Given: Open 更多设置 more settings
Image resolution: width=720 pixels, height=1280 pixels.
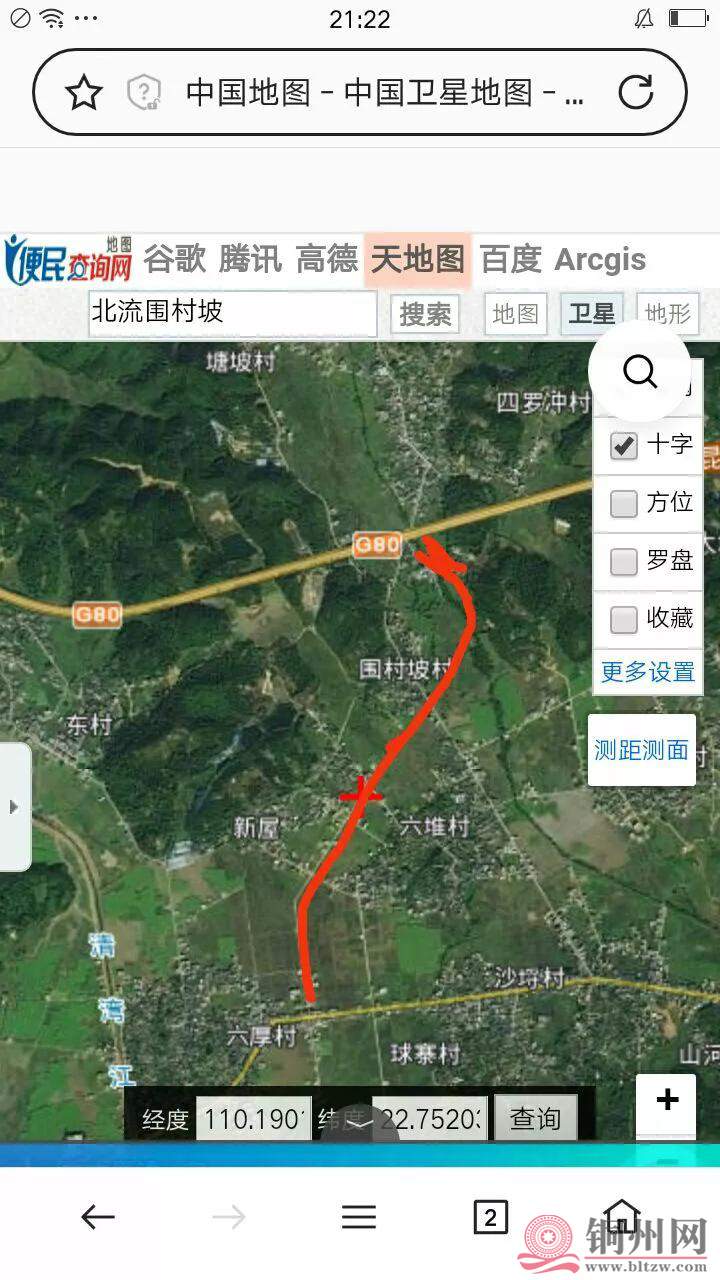Looking at the screenshot, I should coord(647,672).
